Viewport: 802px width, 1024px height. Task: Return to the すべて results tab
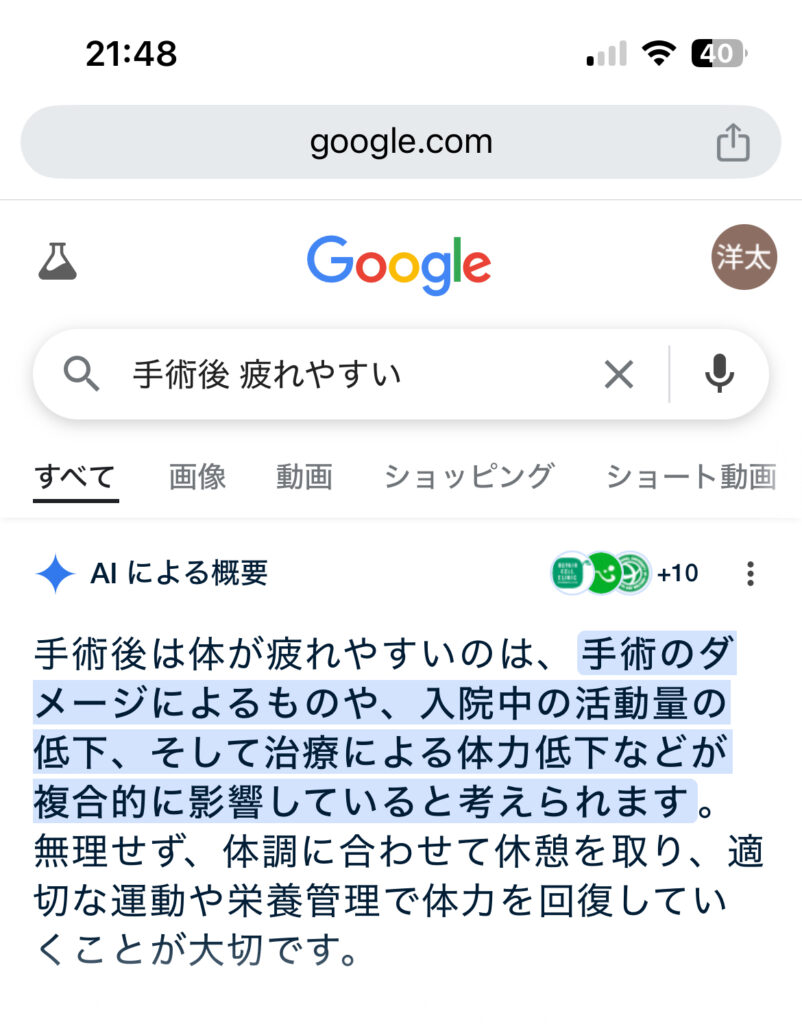pos(76,477)
